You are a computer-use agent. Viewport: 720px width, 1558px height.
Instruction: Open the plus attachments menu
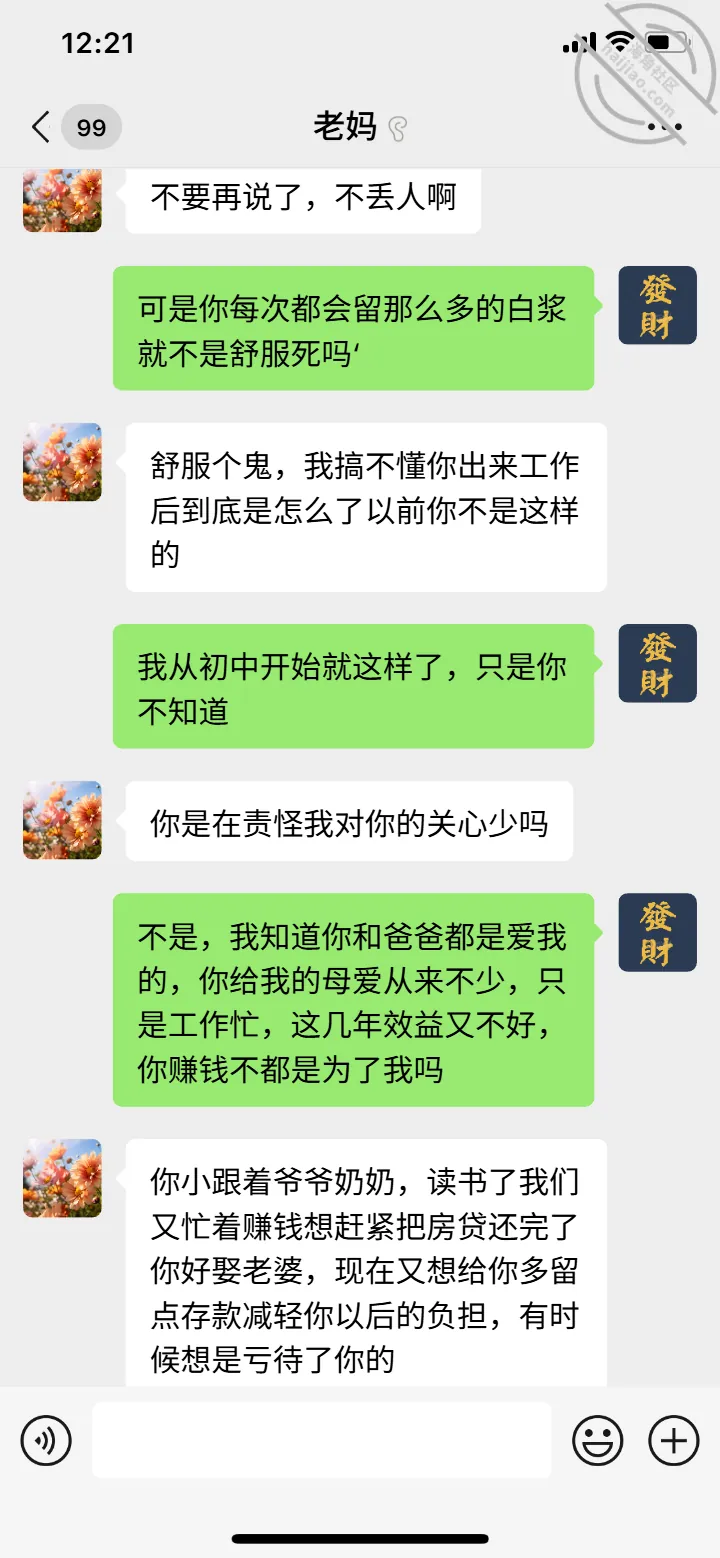674,1441
